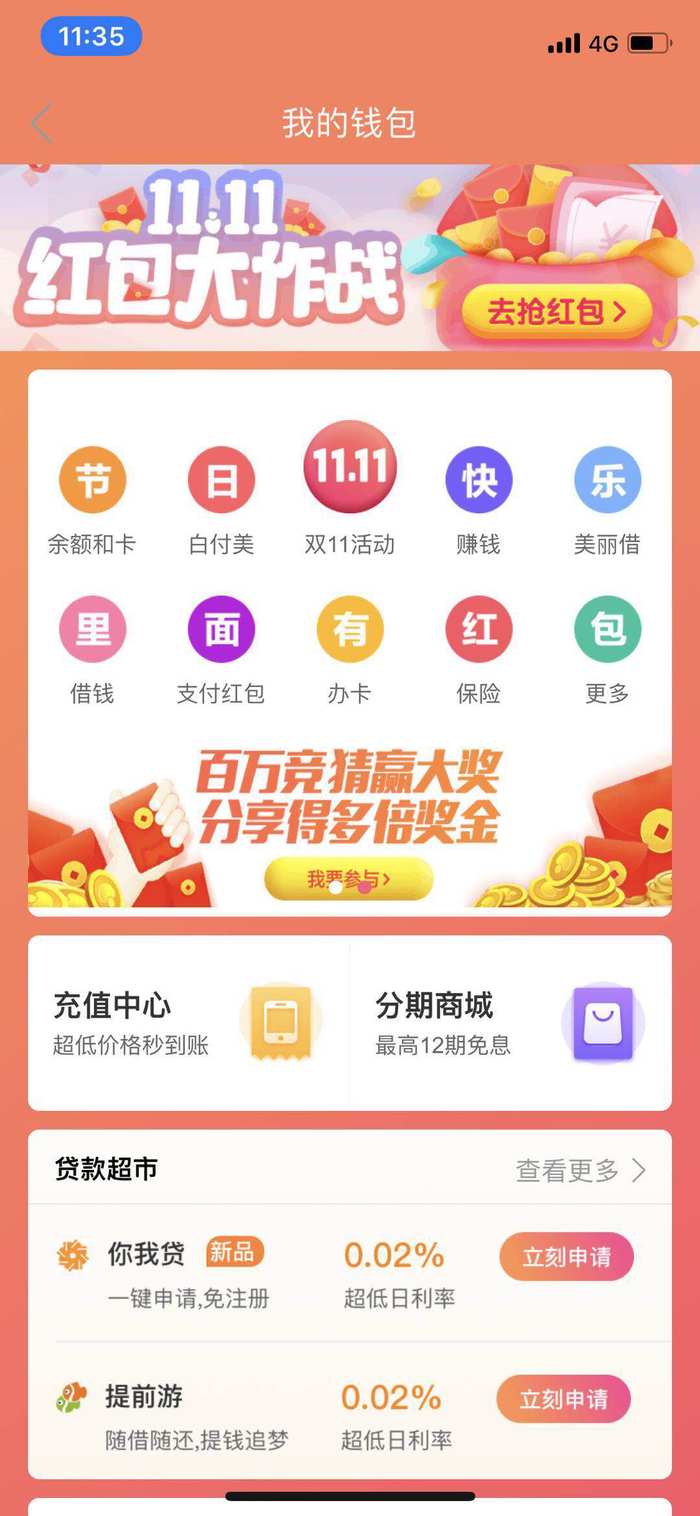Go back from 我的钱包
700x1516 pixels.
point(41,124)
